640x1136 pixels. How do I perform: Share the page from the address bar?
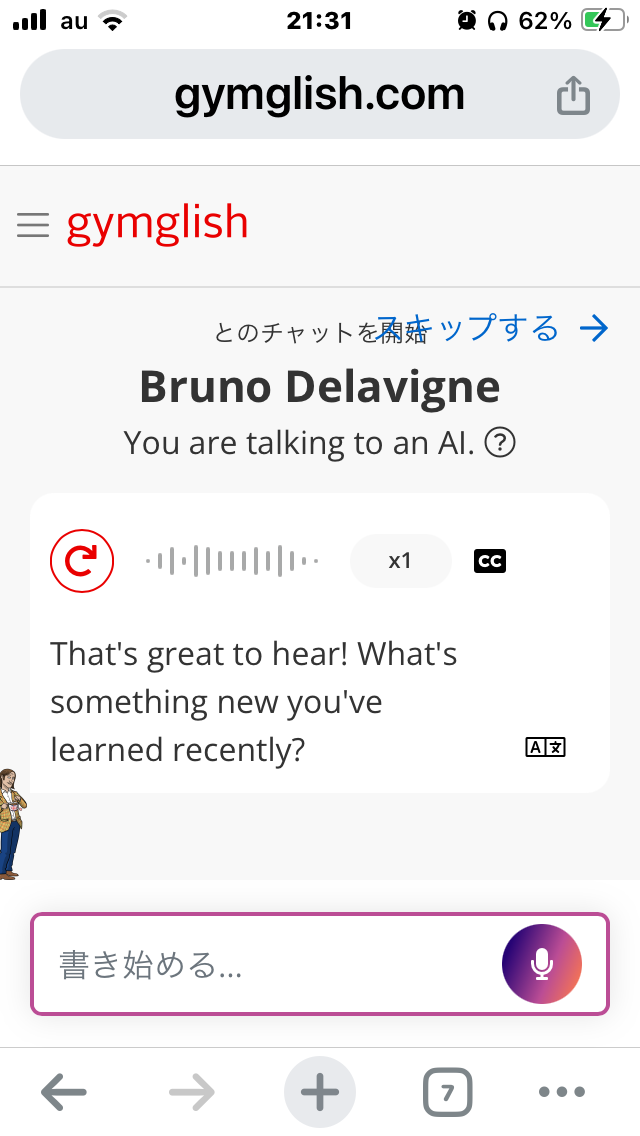573,96
